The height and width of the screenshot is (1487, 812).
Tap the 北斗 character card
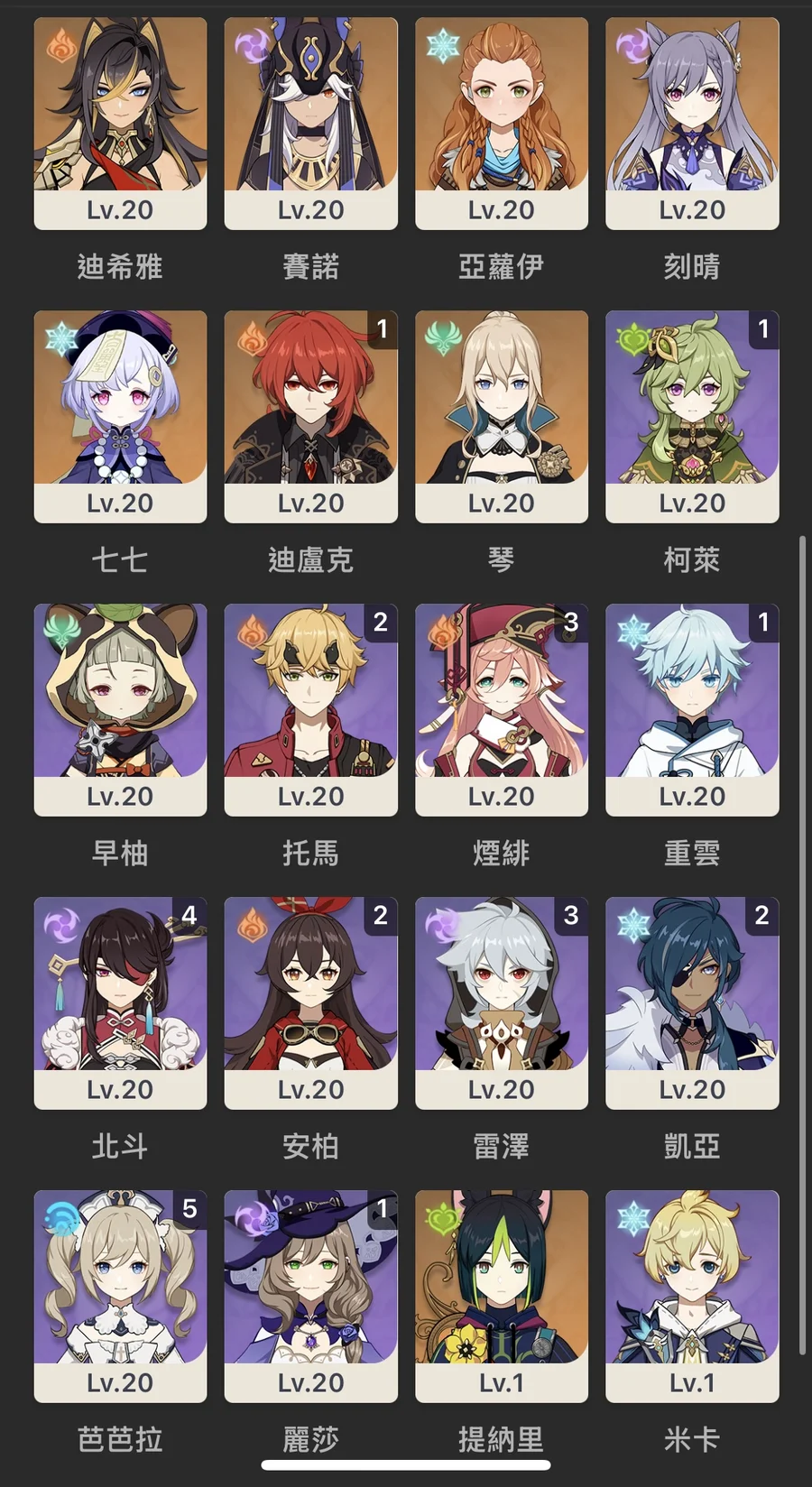pos(120,1002)
